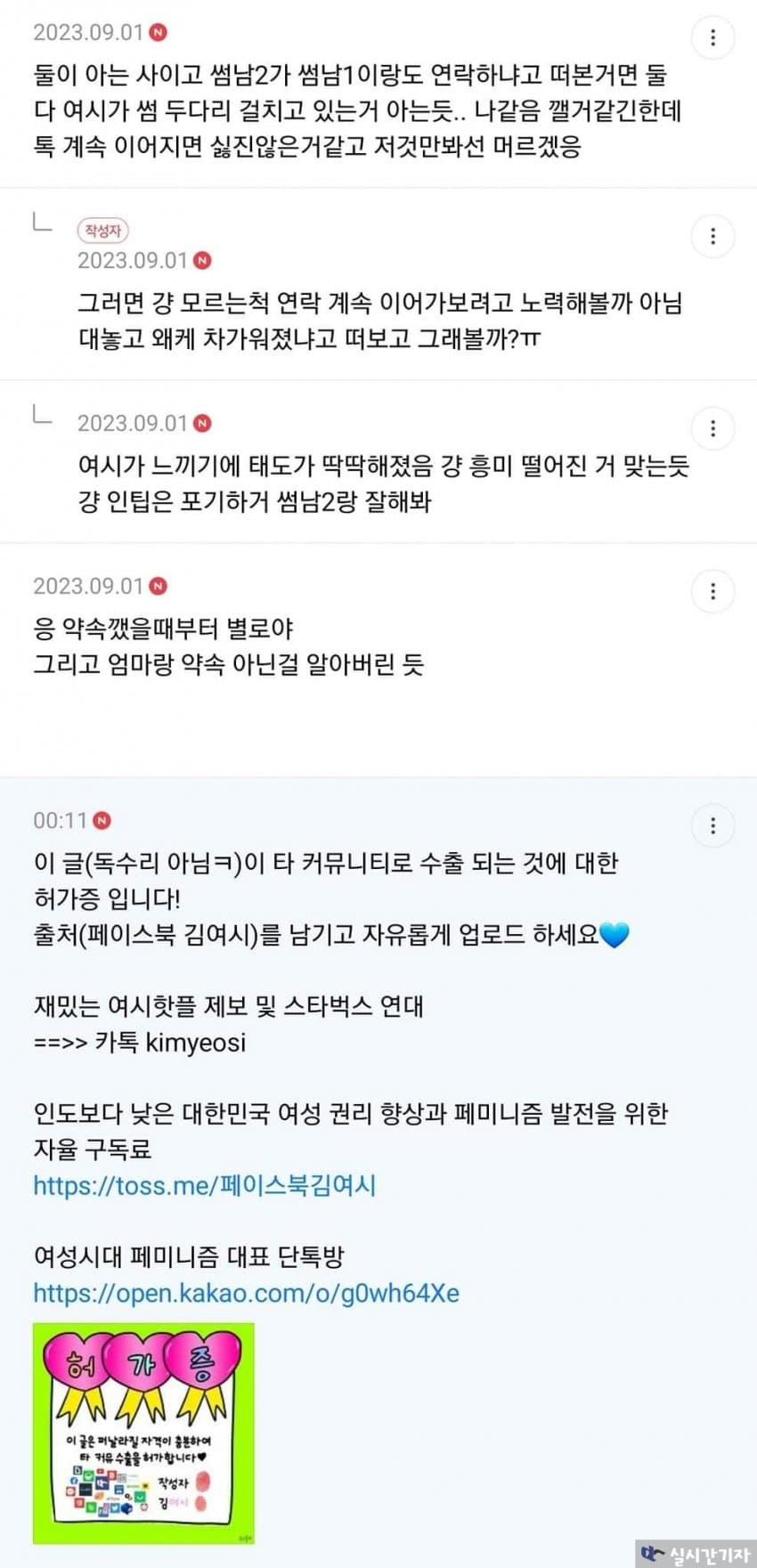Open the options menu on the 00:11 comment
The height and width of the screenshot is (1568, 757).
[712, 826]
